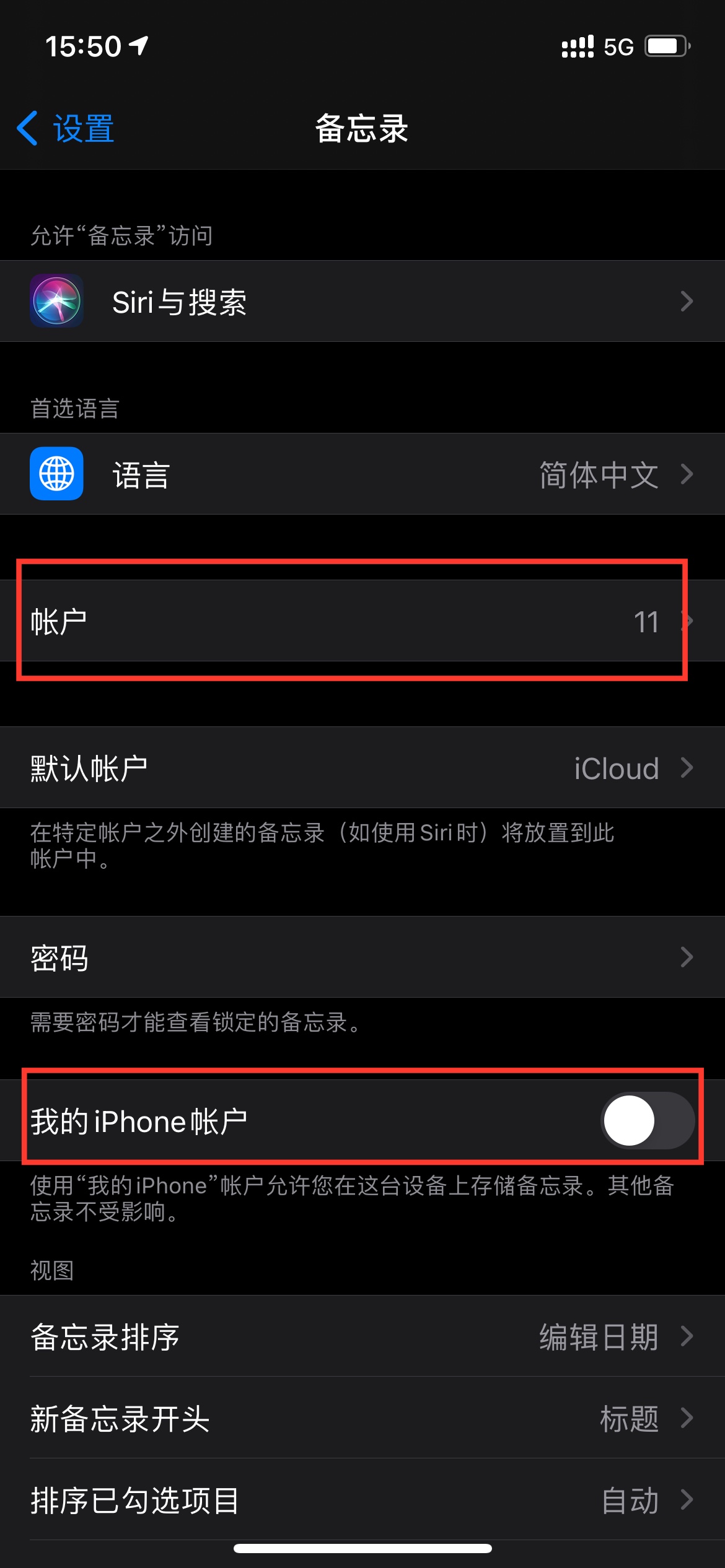Toggle 我的 iPhone 帐户 switch
The image size is (725, 1568).
click(x=647, y=1121)
